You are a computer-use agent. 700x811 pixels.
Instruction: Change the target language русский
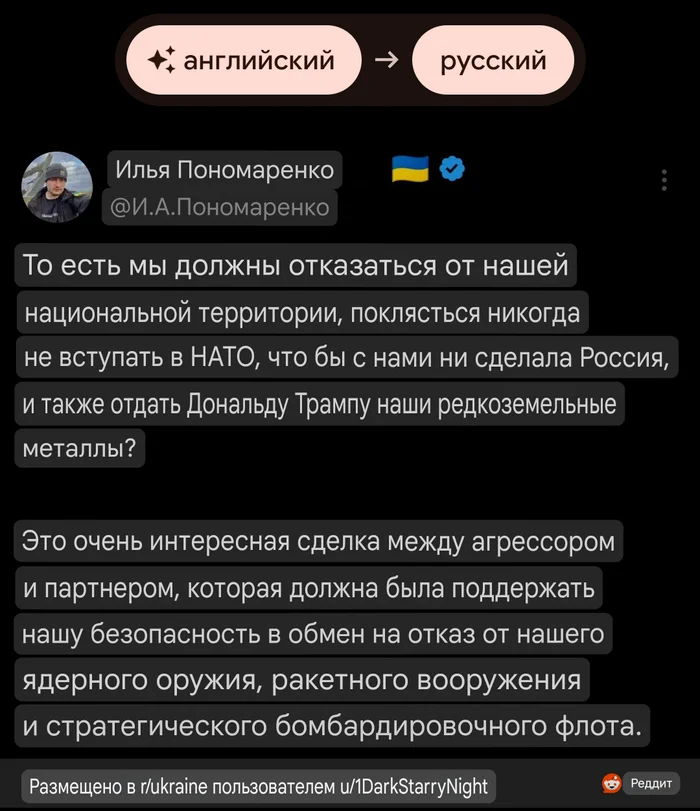(x=493, y=61)
